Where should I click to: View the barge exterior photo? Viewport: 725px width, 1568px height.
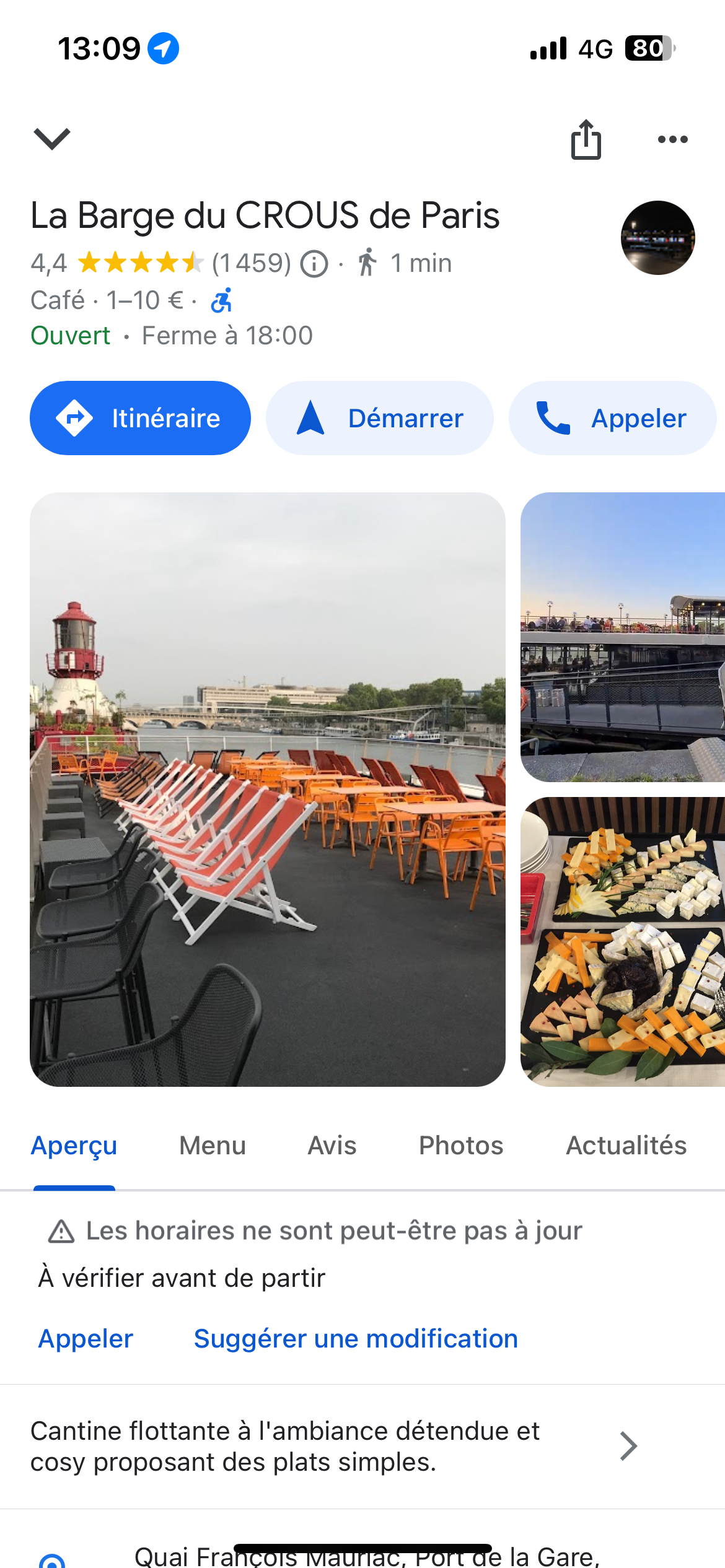622,637
